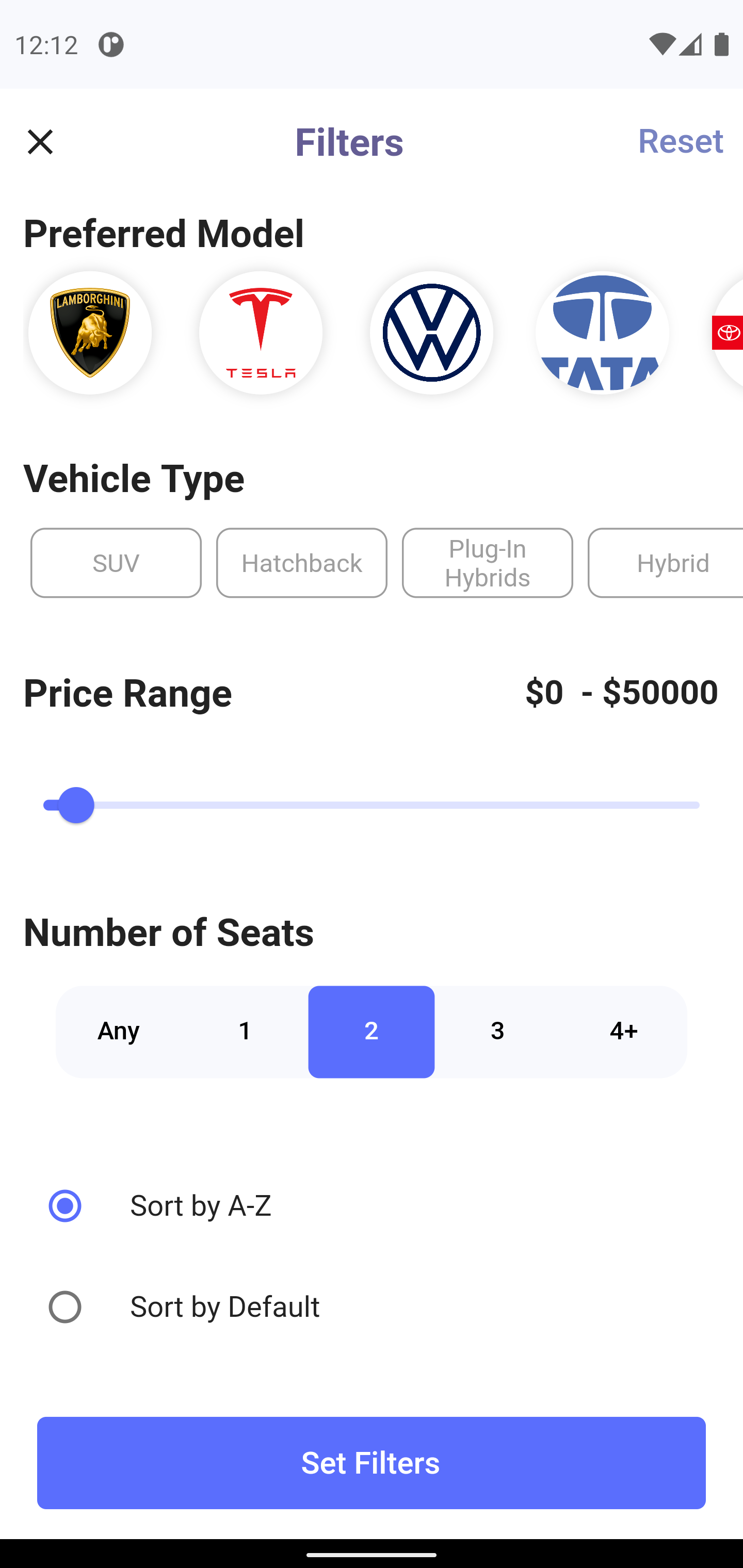This screenshot has width=743, height=1568.
Task: Select the Hatchback vehicle type chip
Action: (301, 562)
